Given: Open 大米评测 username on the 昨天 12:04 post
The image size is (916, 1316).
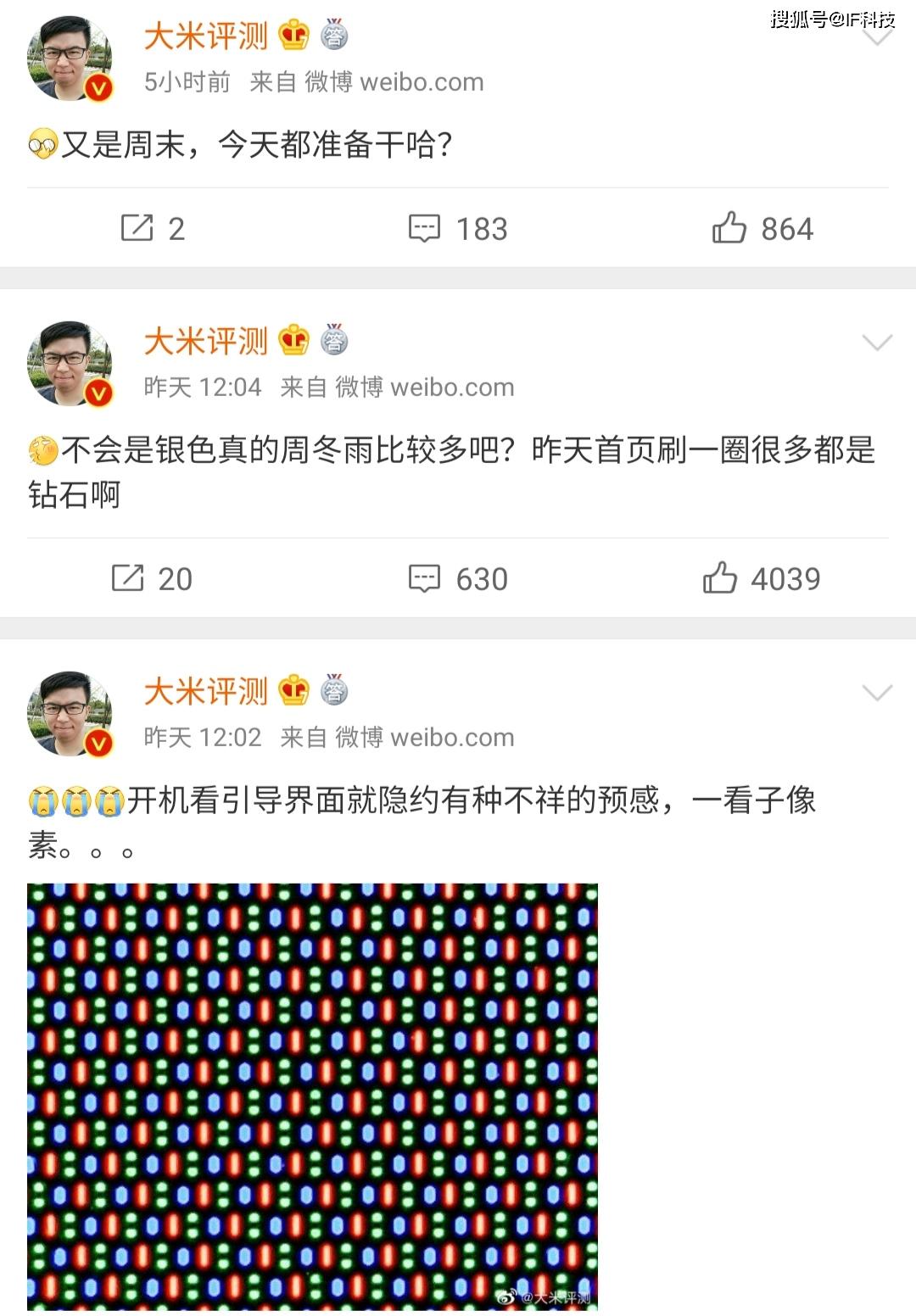Looking at the screenshot, I should tap(205, 342).
